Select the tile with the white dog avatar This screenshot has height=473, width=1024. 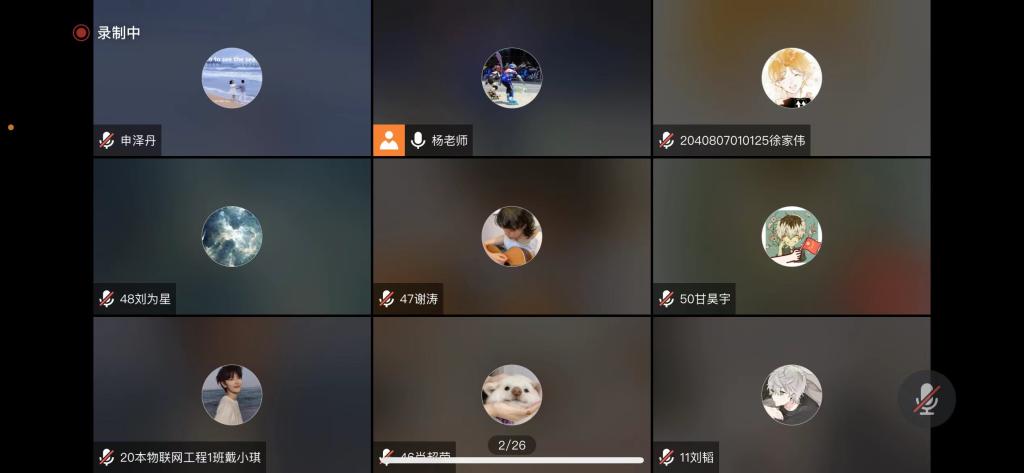(x=511, y=394)
